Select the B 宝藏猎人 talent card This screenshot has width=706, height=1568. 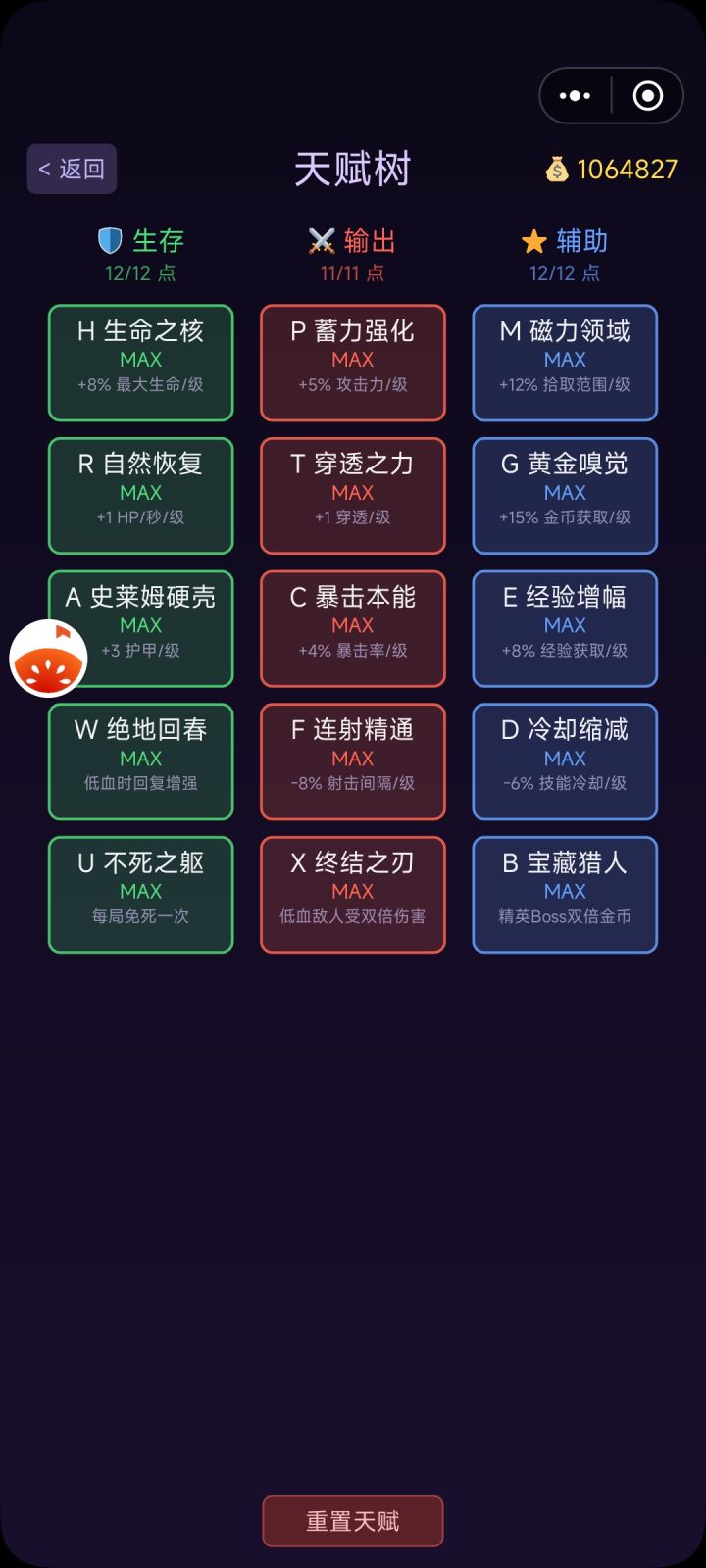564,894
